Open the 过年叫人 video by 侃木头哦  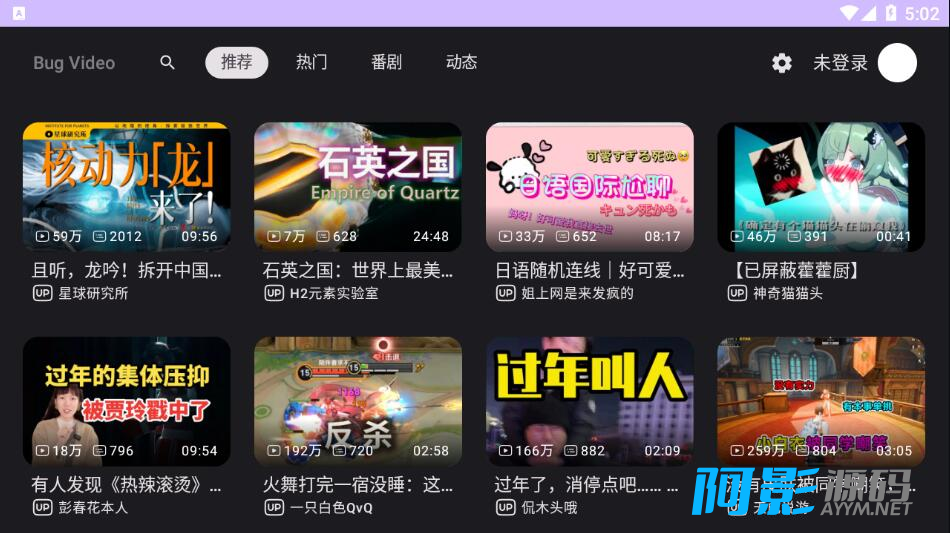pos(590,401)
